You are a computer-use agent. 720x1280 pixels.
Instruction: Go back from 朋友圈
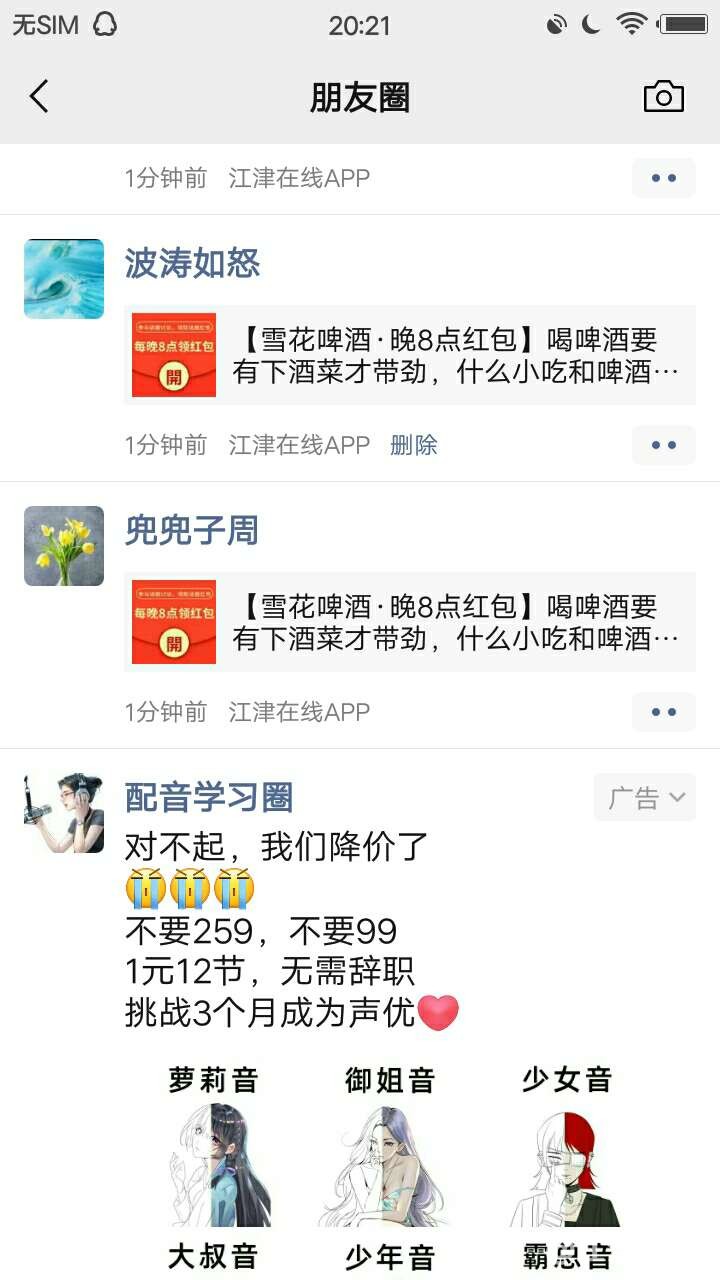tap(39, 97)
